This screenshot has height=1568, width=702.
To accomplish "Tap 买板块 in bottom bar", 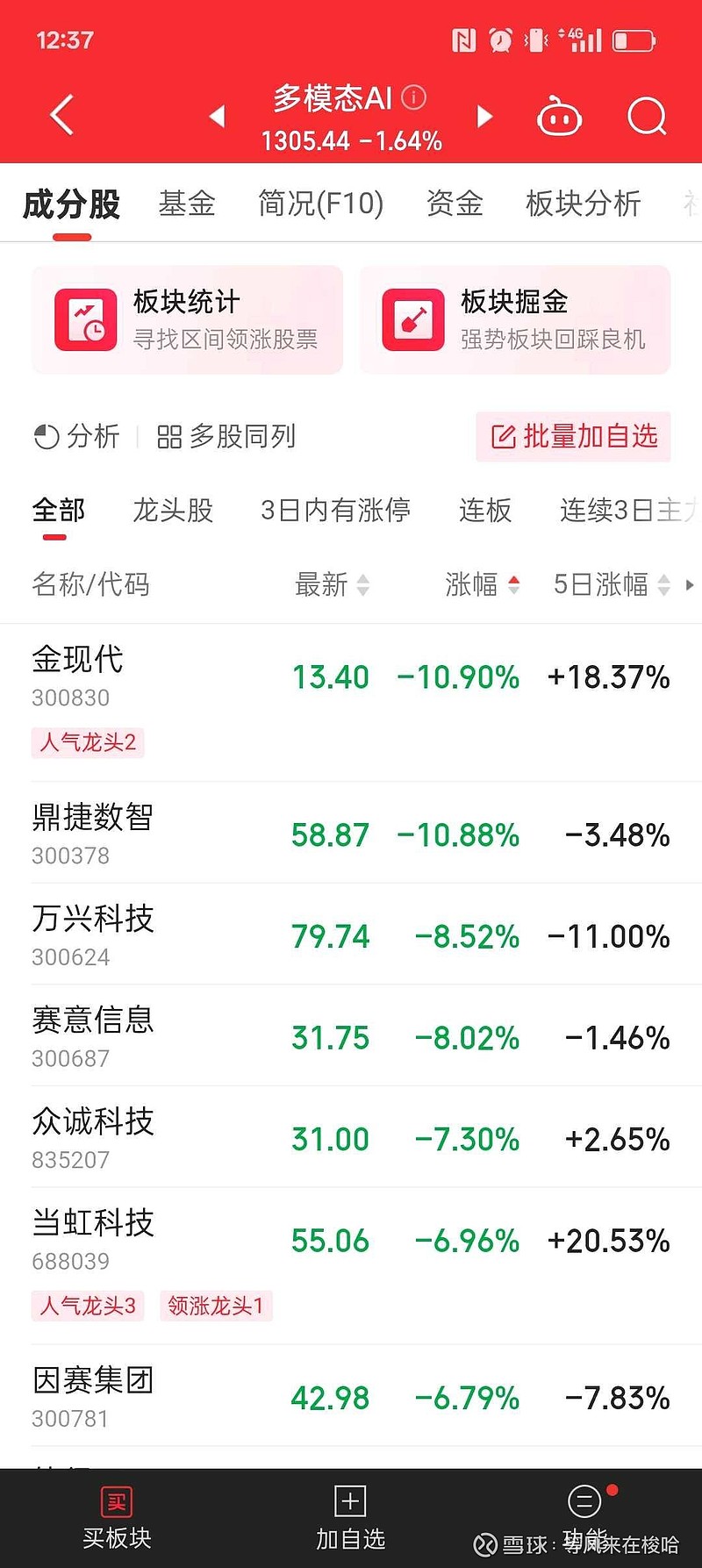I will tap(117, 1519).
